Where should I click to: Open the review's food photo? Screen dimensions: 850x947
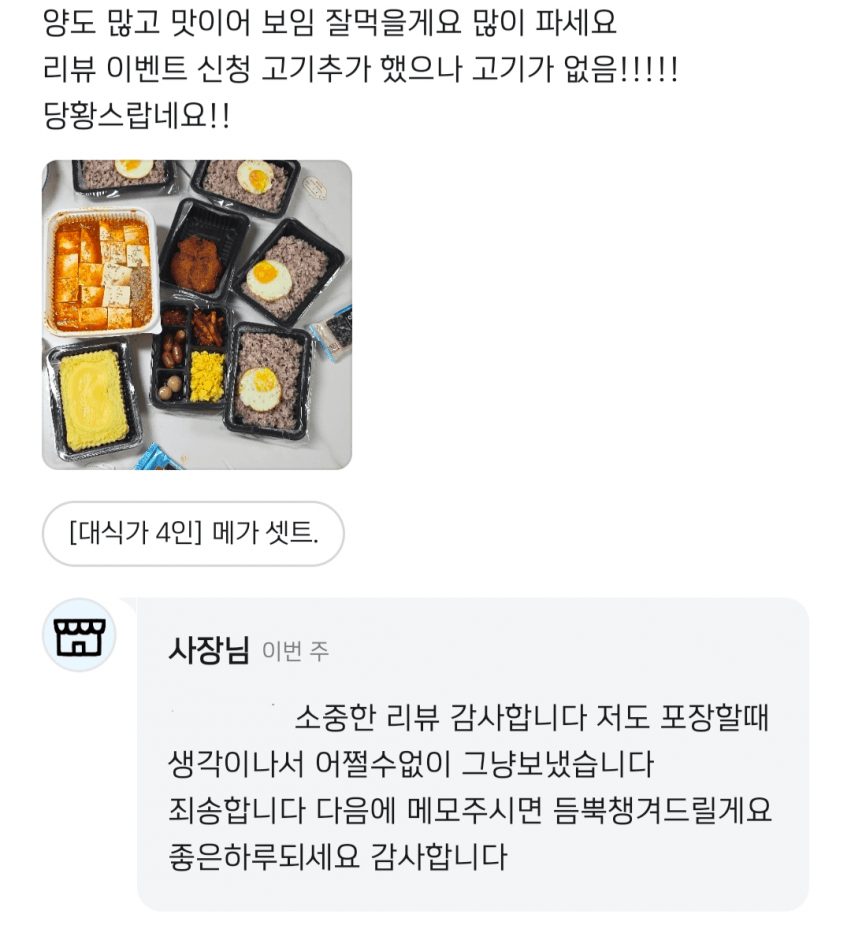pos(196,314)
